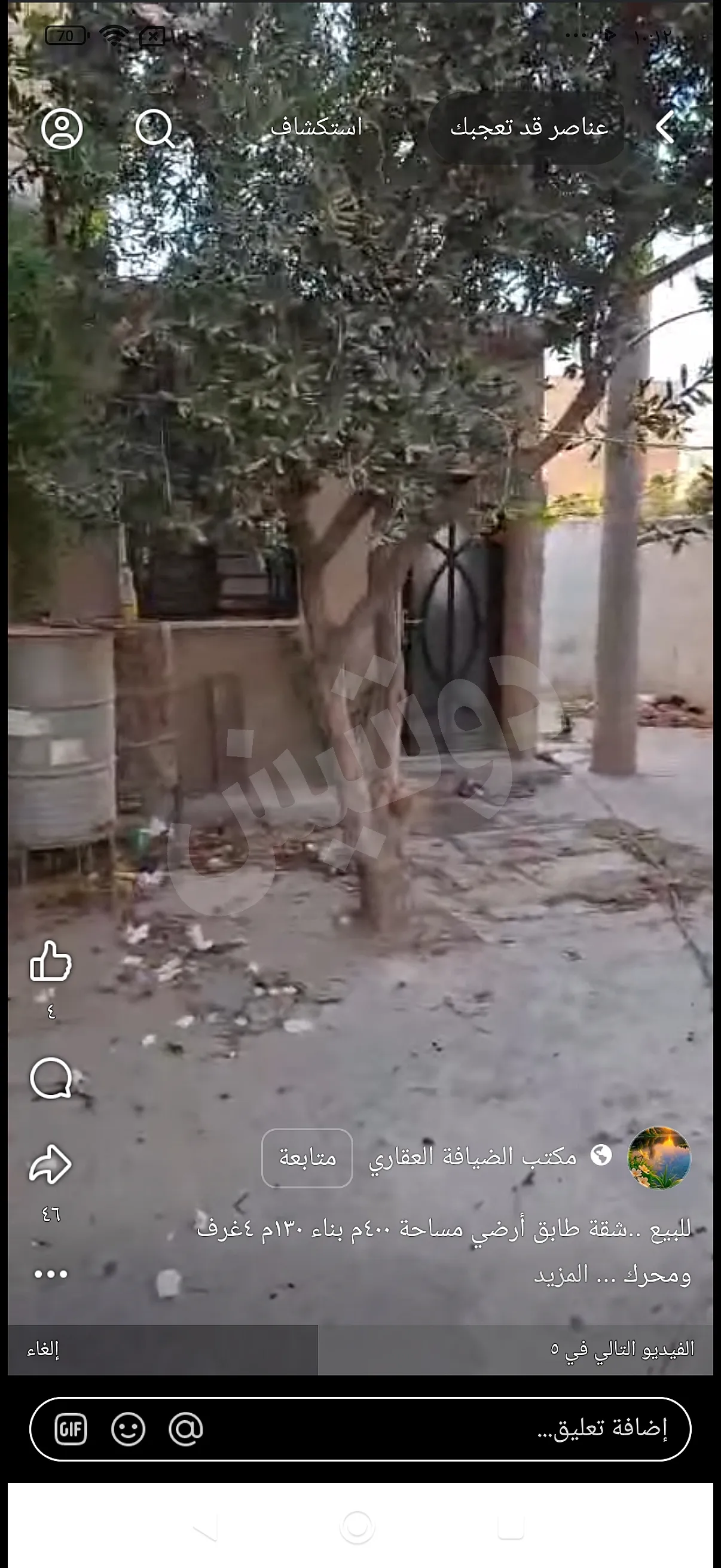Cancel next video with إلغاء
The height and width of the screenshot is (1568, 721).
coord(42,1350)
